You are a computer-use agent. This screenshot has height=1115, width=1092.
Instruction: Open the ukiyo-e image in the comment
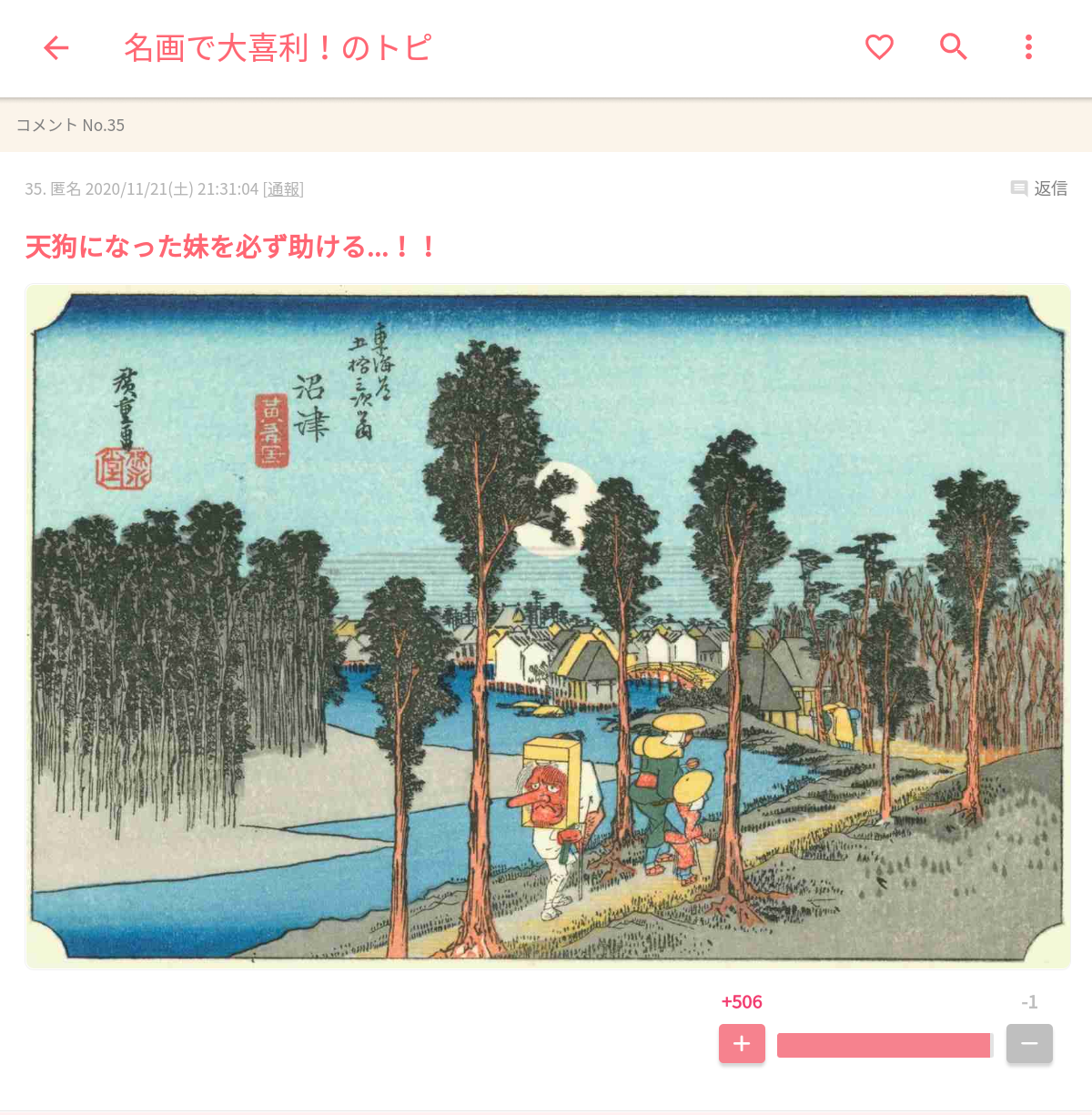(548, 626)
